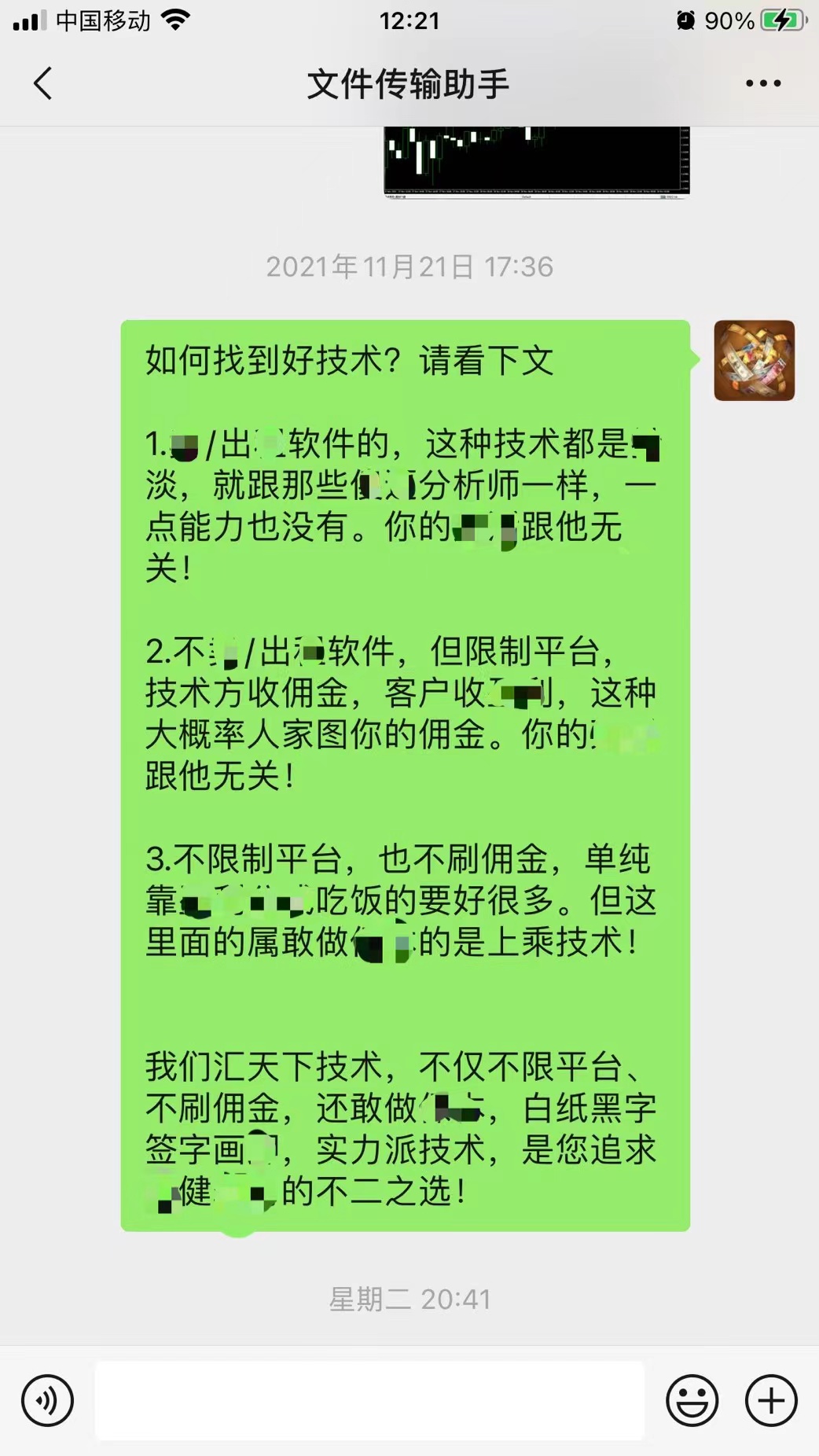Open the chart image message
Image resolution: width=819 pixels, height=1456 pixels.
[x=536, y=161]
